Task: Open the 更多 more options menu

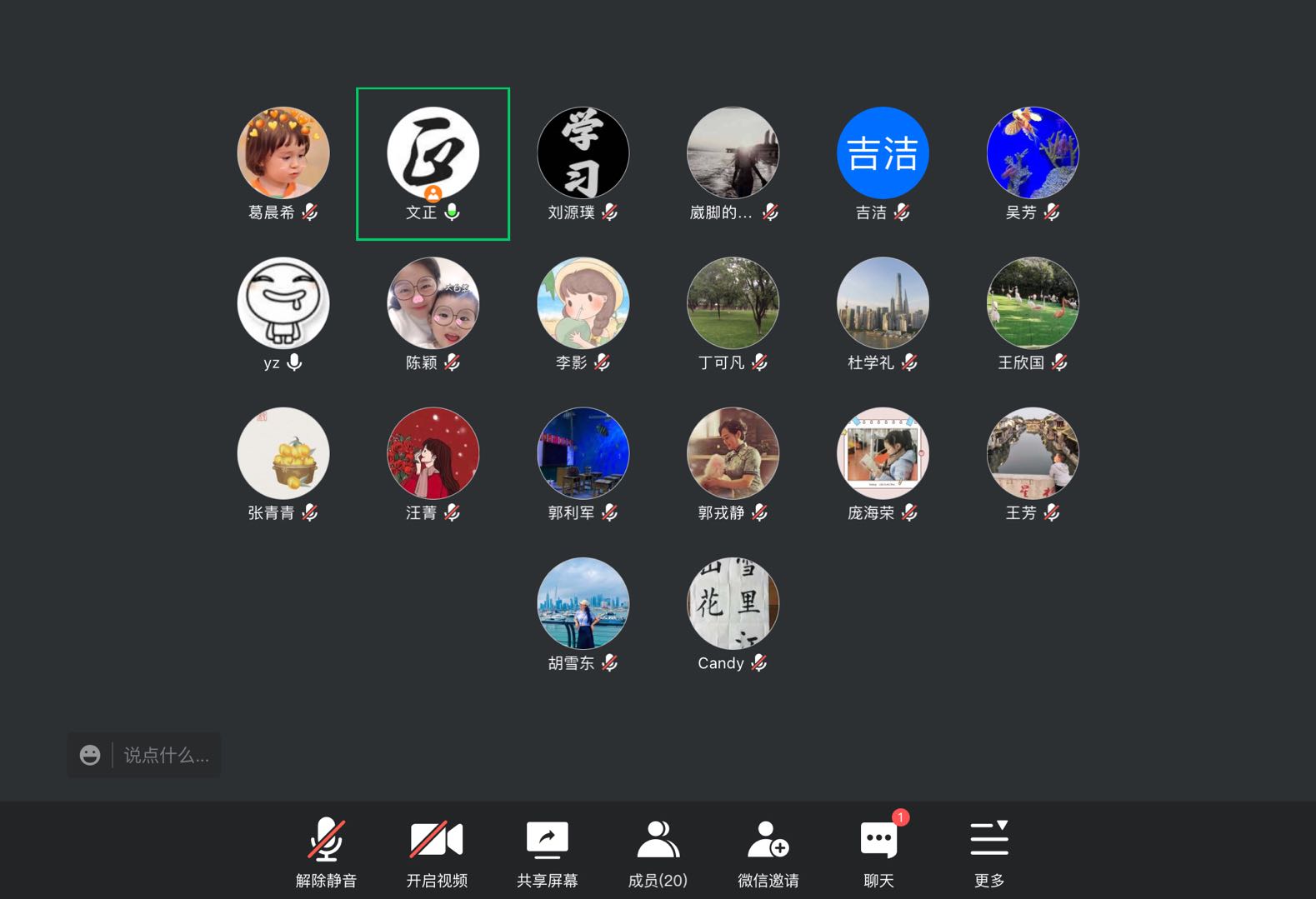Action: point(989,852)
